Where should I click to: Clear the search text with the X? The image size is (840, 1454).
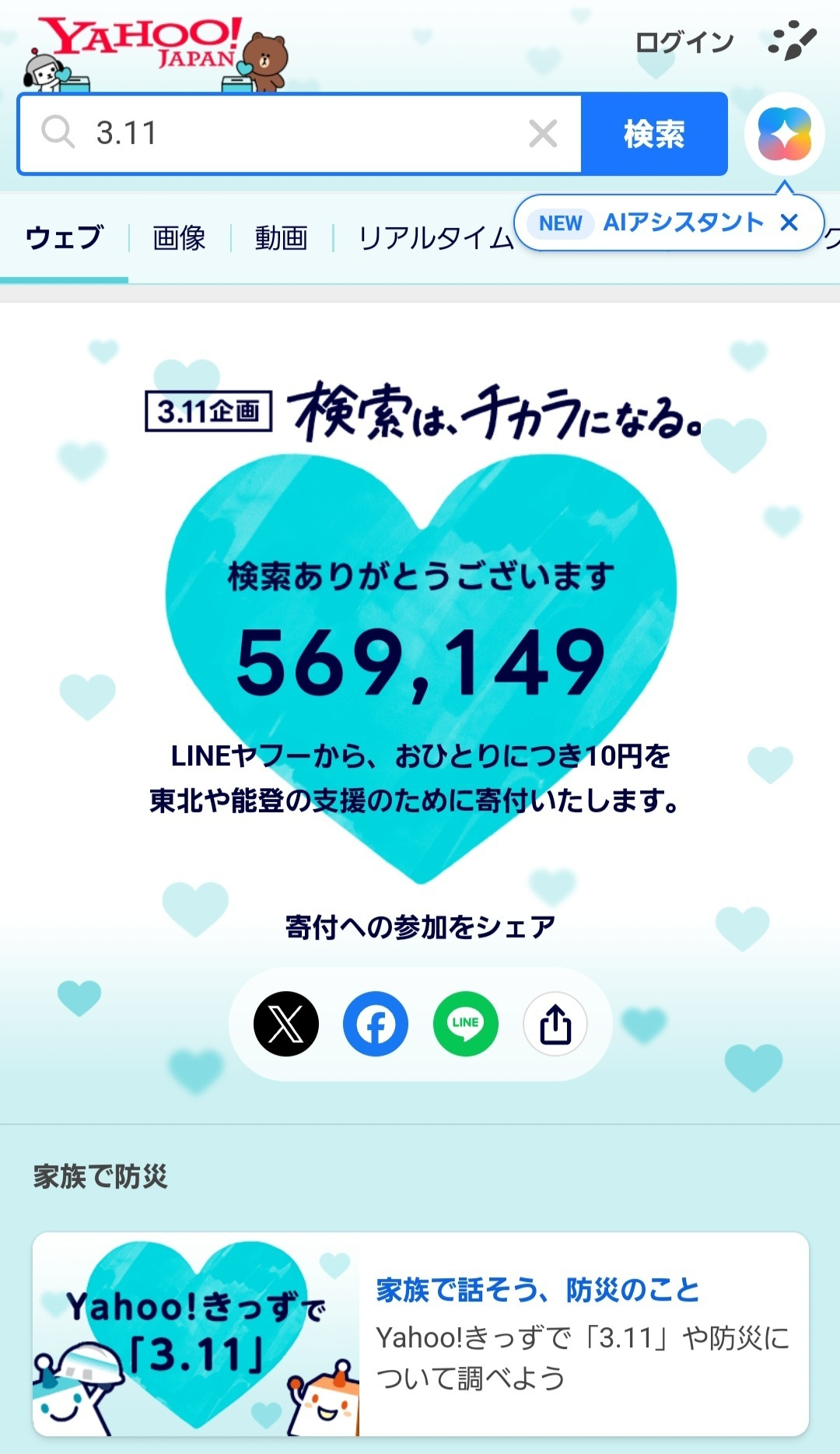[543, 134]
